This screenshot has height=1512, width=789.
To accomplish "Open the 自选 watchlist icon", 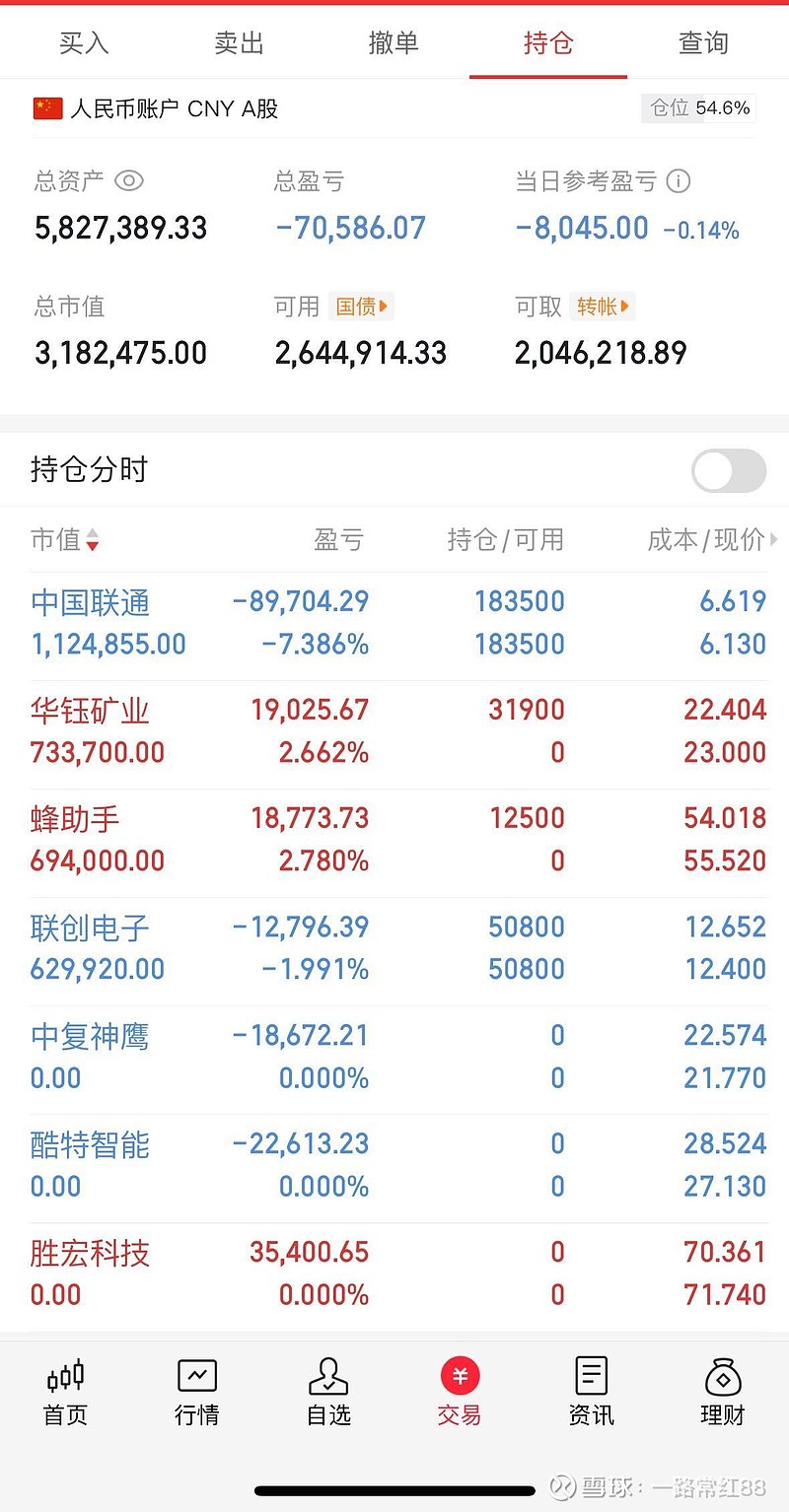I will pyautogui.click(x=327, y=1390).
